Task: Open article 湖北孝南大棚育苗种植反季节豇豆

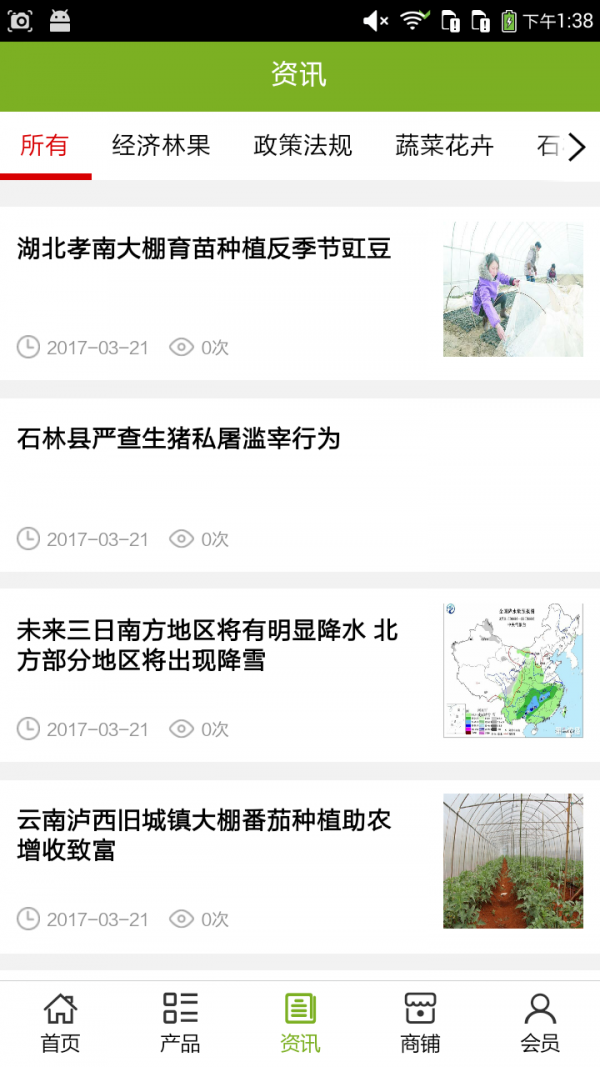Action: click(x=204, y=249)
